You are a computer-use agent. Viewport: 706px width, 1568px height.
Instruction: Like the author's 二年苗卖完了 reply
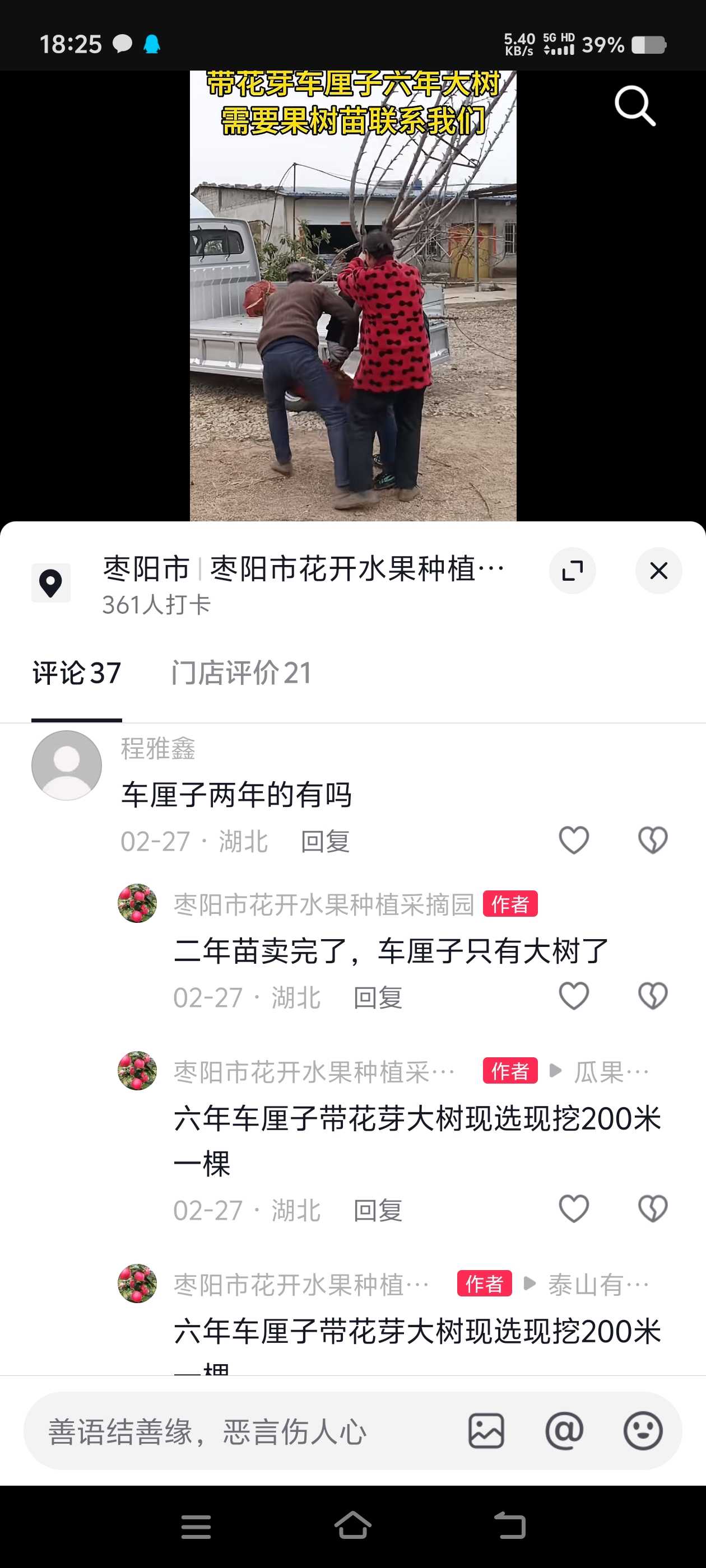(x=573, y=996)
